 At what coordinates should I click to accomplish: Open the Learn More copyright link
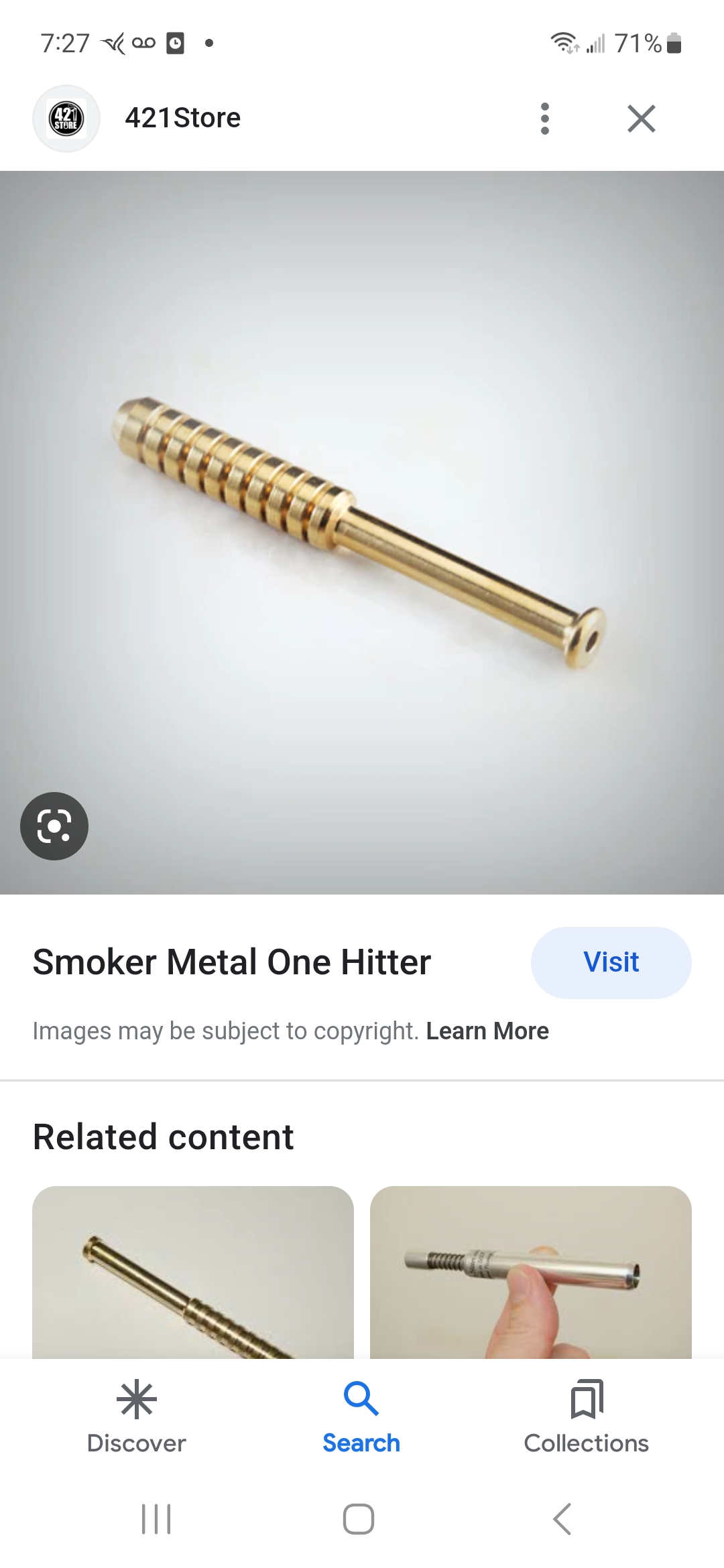tap(487, 1031)
